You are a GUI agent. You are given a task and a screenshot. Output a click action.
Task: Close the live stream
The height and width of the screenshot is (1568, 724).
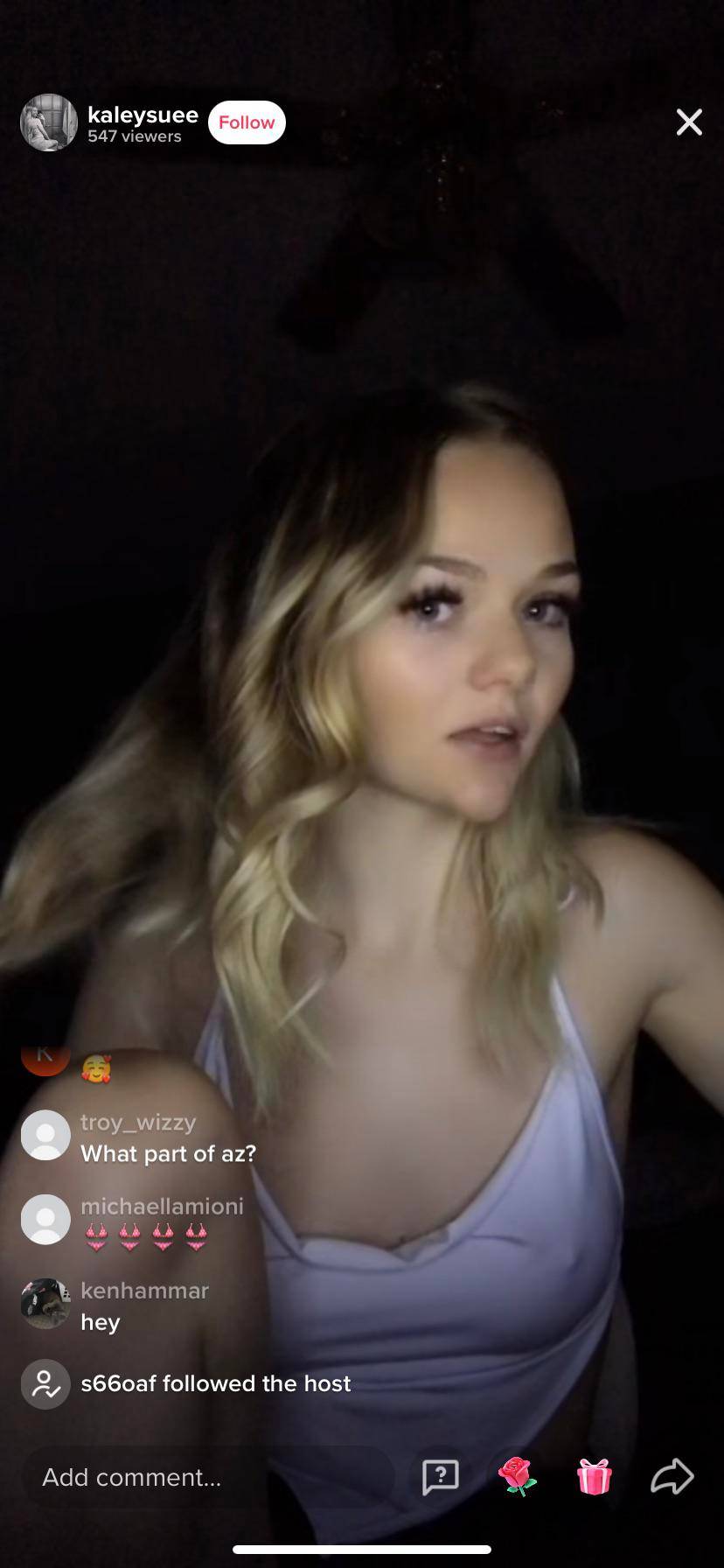689,122
